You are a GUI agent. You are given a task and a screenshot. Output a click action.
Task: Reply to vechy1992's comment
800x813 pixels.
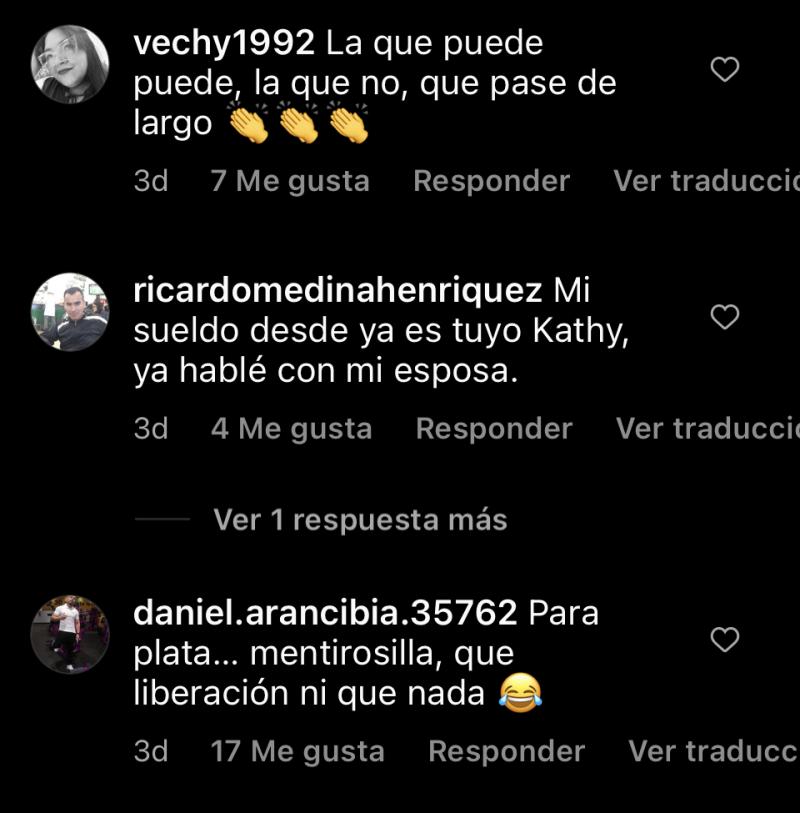click(491, 181)
